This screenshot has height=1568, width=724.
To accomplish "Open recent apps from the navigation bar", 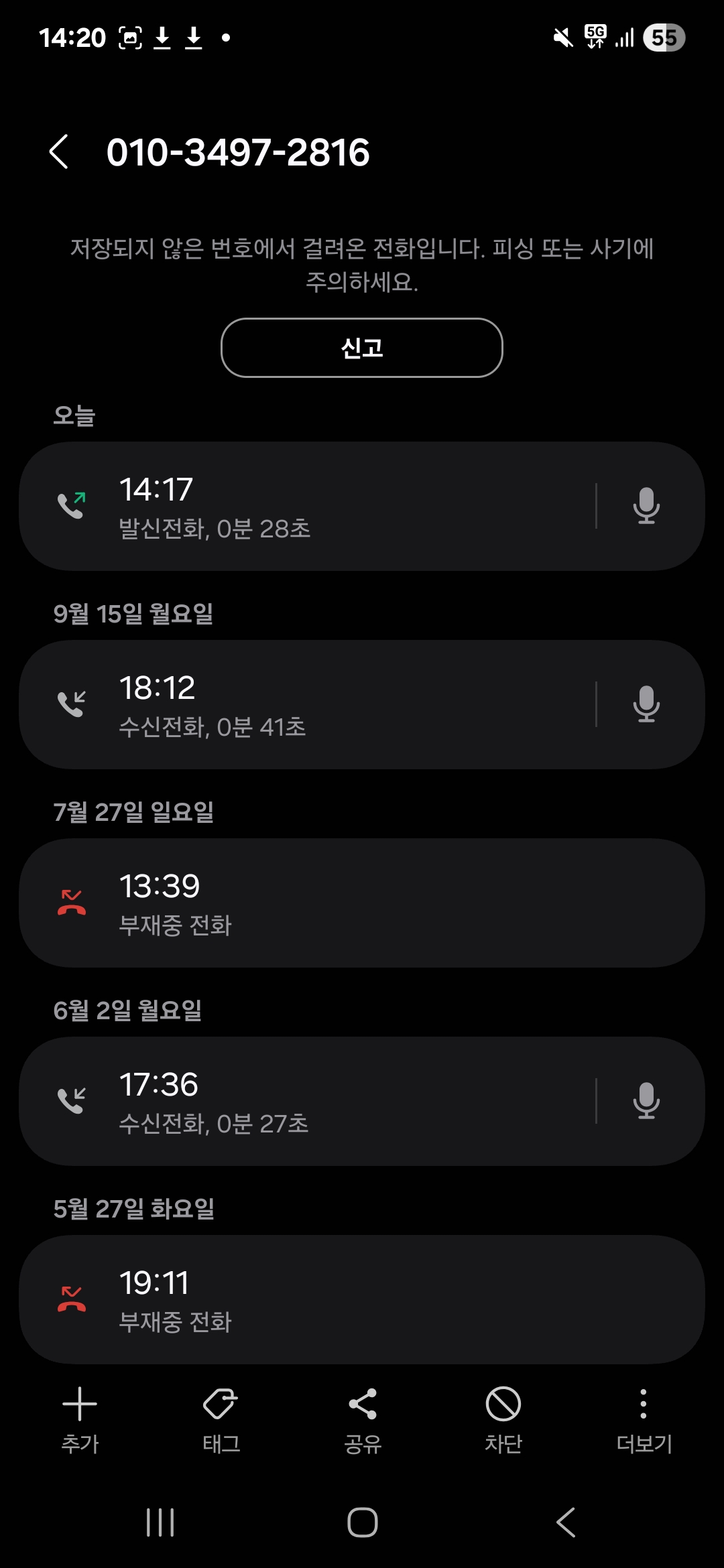I will [160, 1522].
